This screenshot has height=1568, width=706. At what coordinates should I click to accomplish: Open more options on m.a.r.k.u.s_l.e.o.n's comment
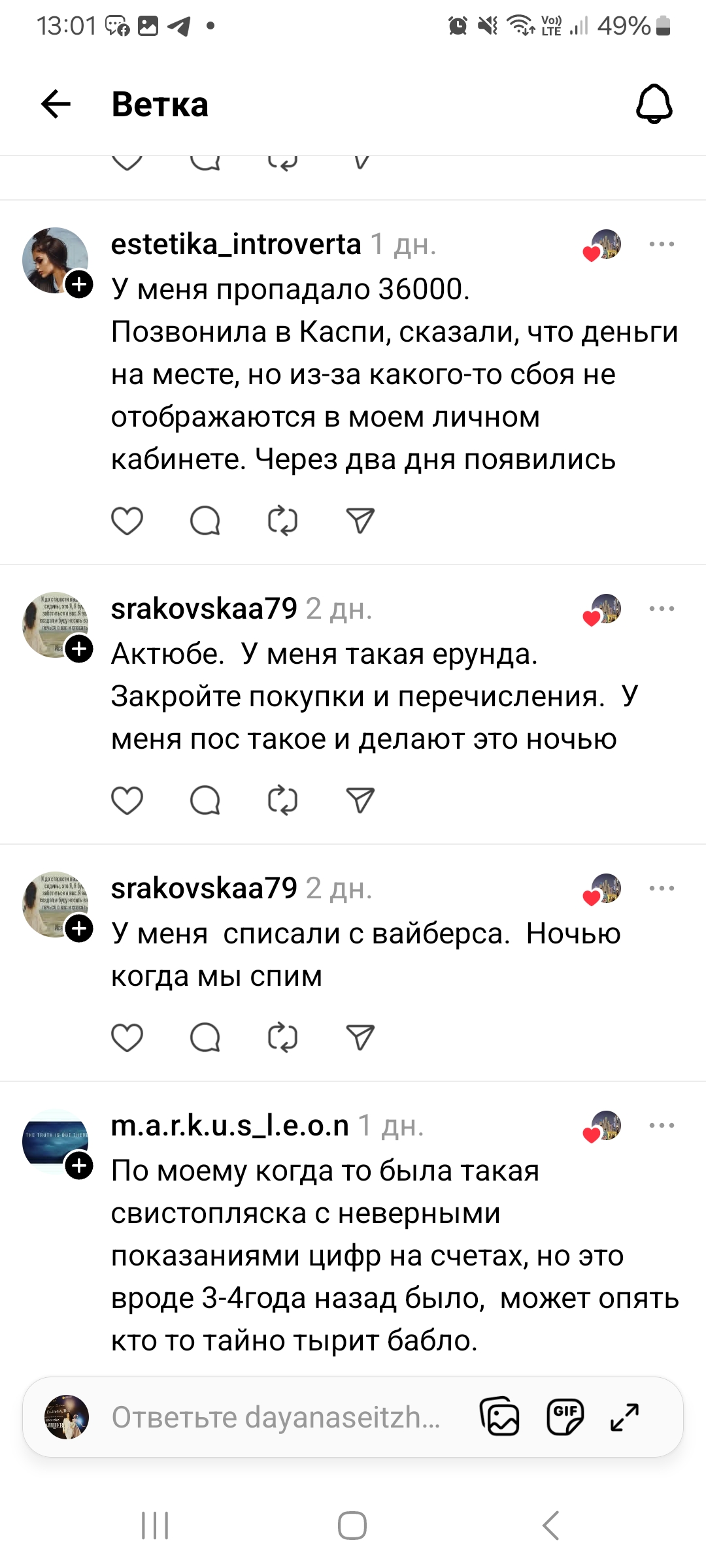(x=661, y=1126)
